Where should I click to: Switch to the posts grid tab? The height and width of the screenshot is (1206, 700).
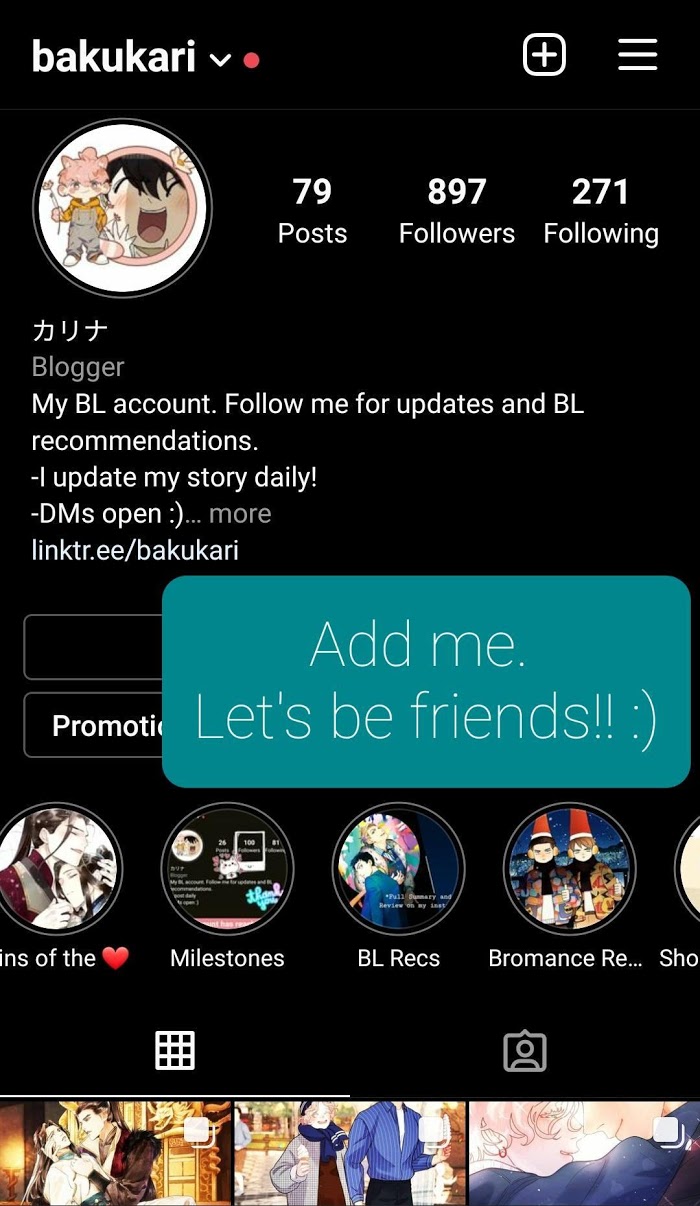pos(175,1050)
